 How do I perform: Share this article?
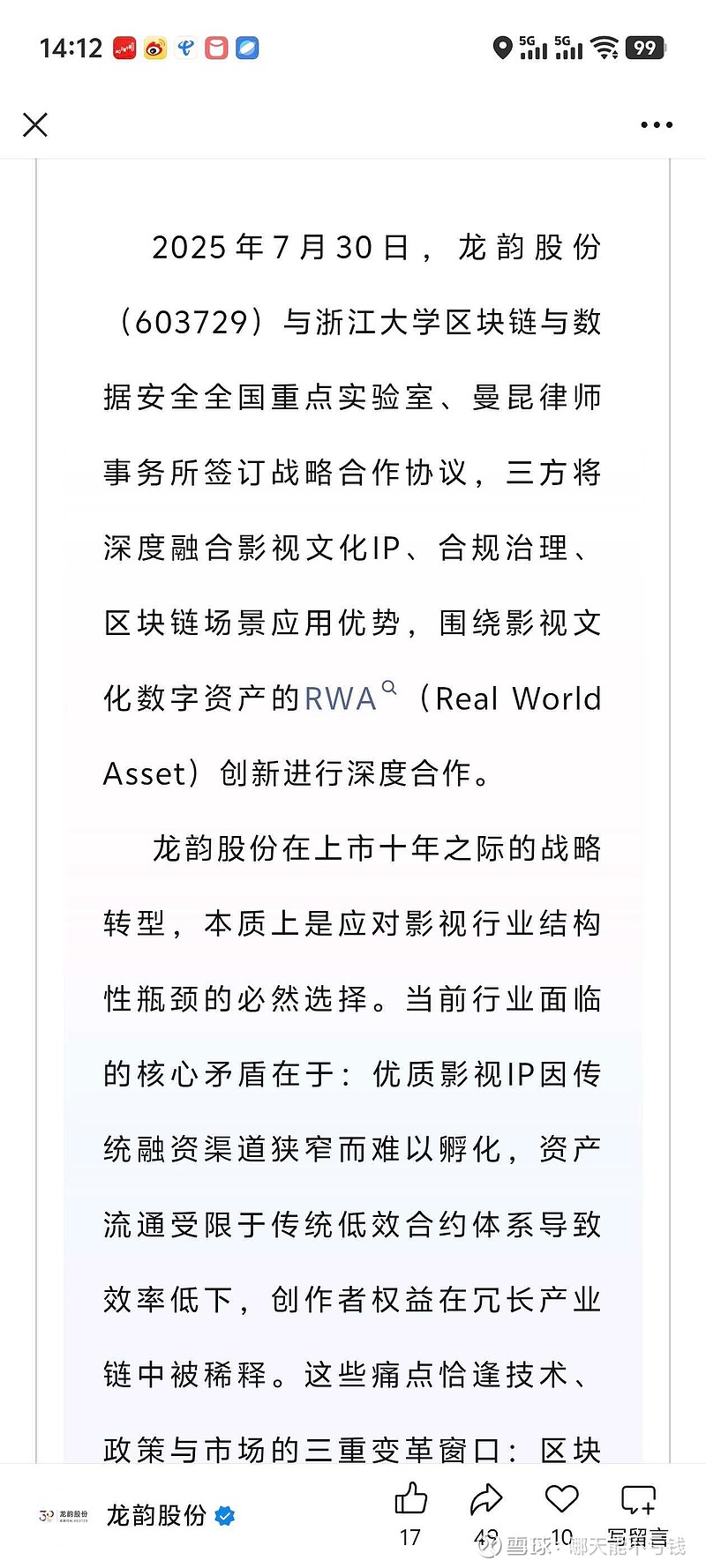coord(486,1498)
